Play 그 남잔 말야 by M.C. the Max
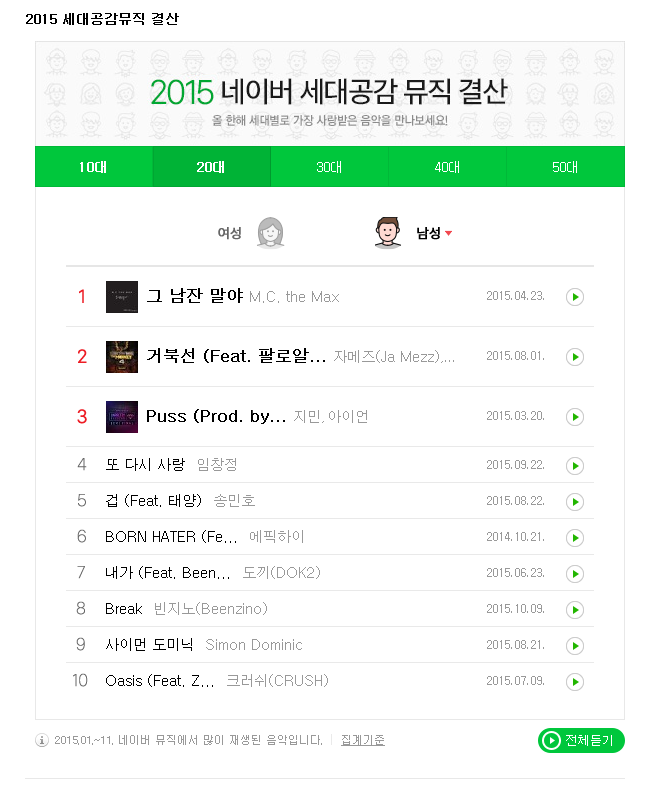This screenshot has height=795, width=660. pyautogui.click(x=575, y=297)
